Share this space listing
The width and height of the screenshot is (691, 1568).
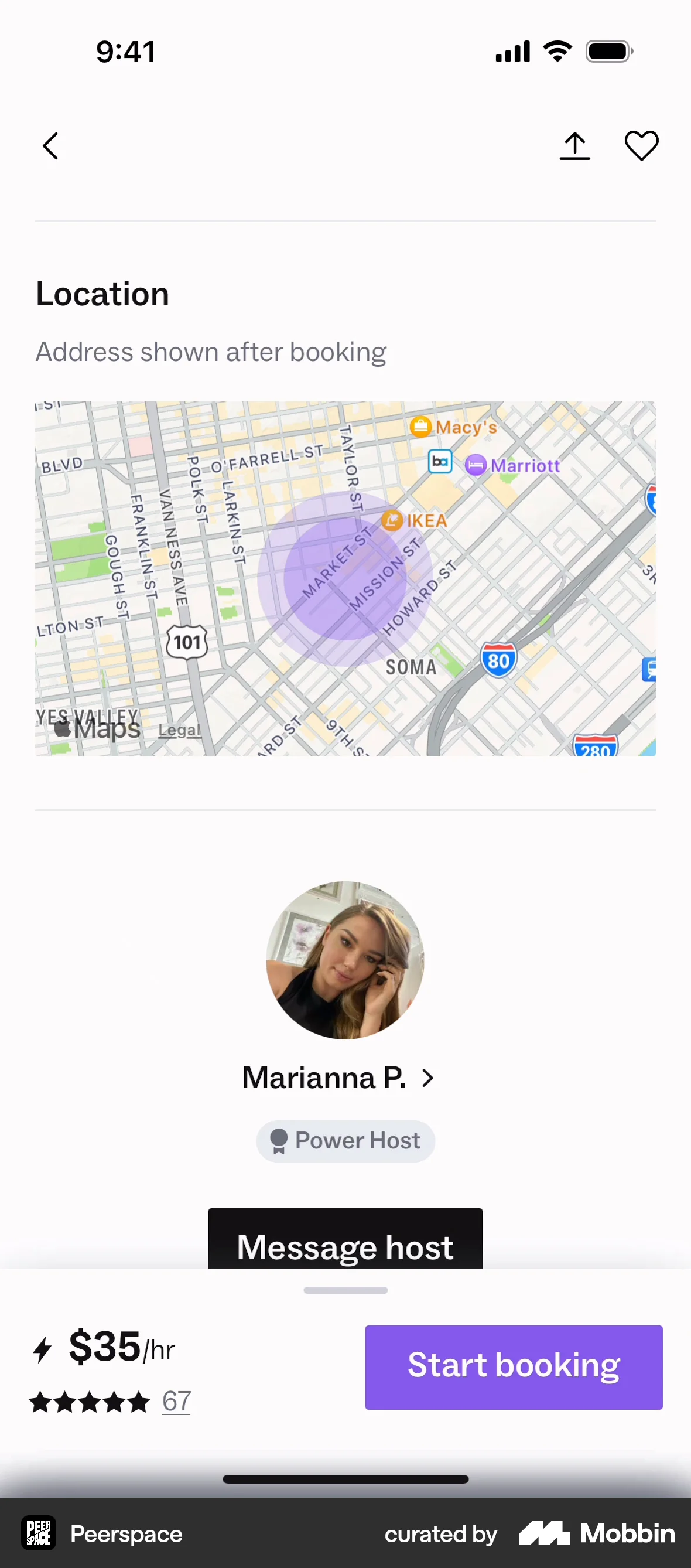pyautogui.click(x=574, y=146)
